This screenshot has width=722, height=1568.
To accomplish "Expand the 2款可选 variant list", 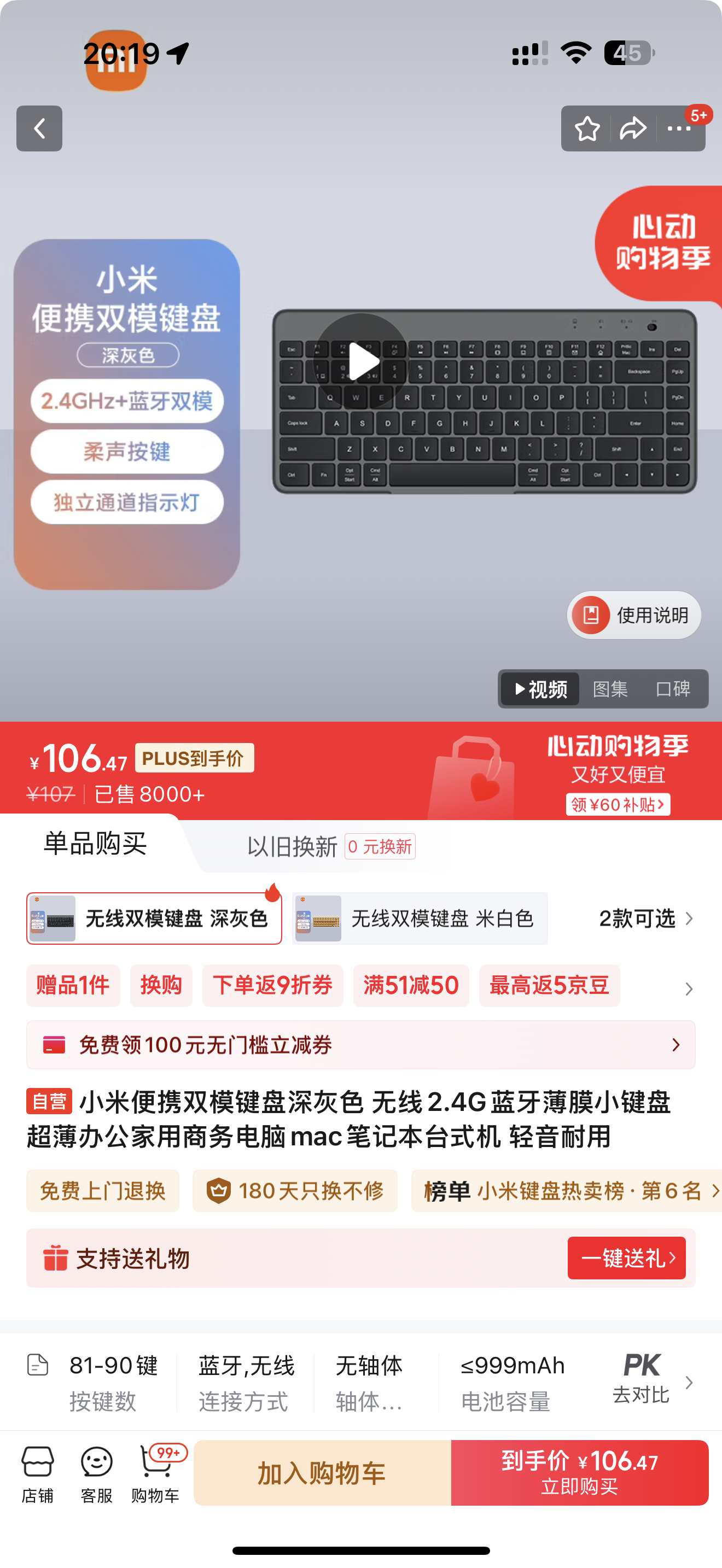I will click(x=647, y=918).
